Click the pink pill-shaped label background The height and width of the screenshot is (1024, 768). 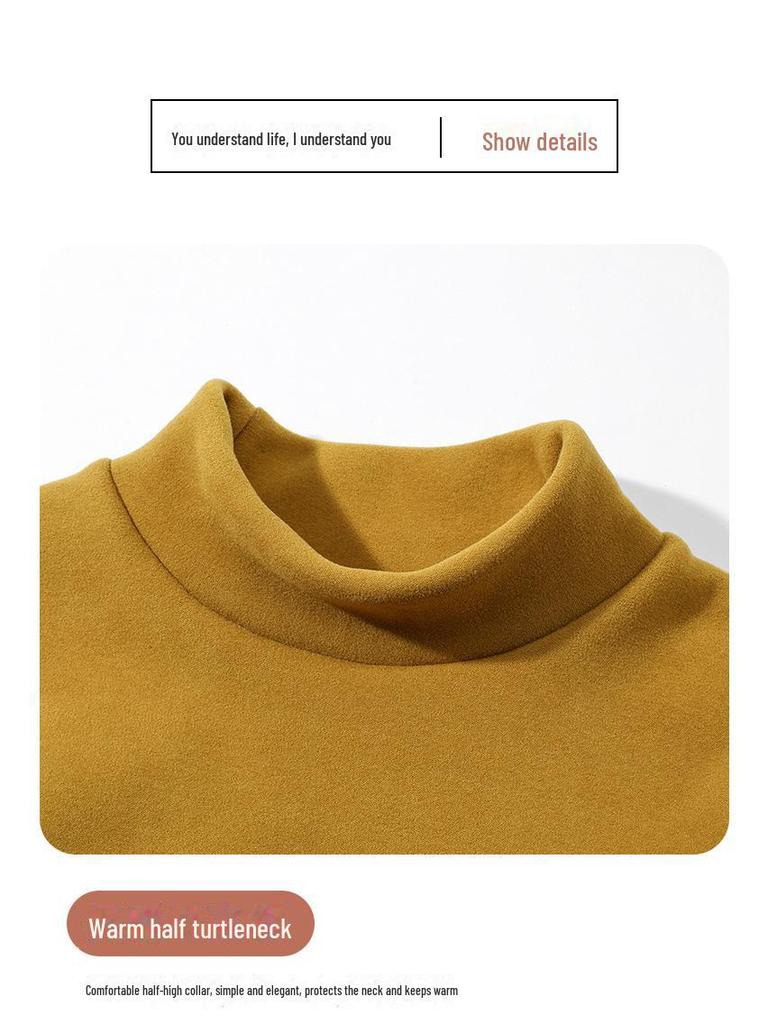(x=190, y=923)
